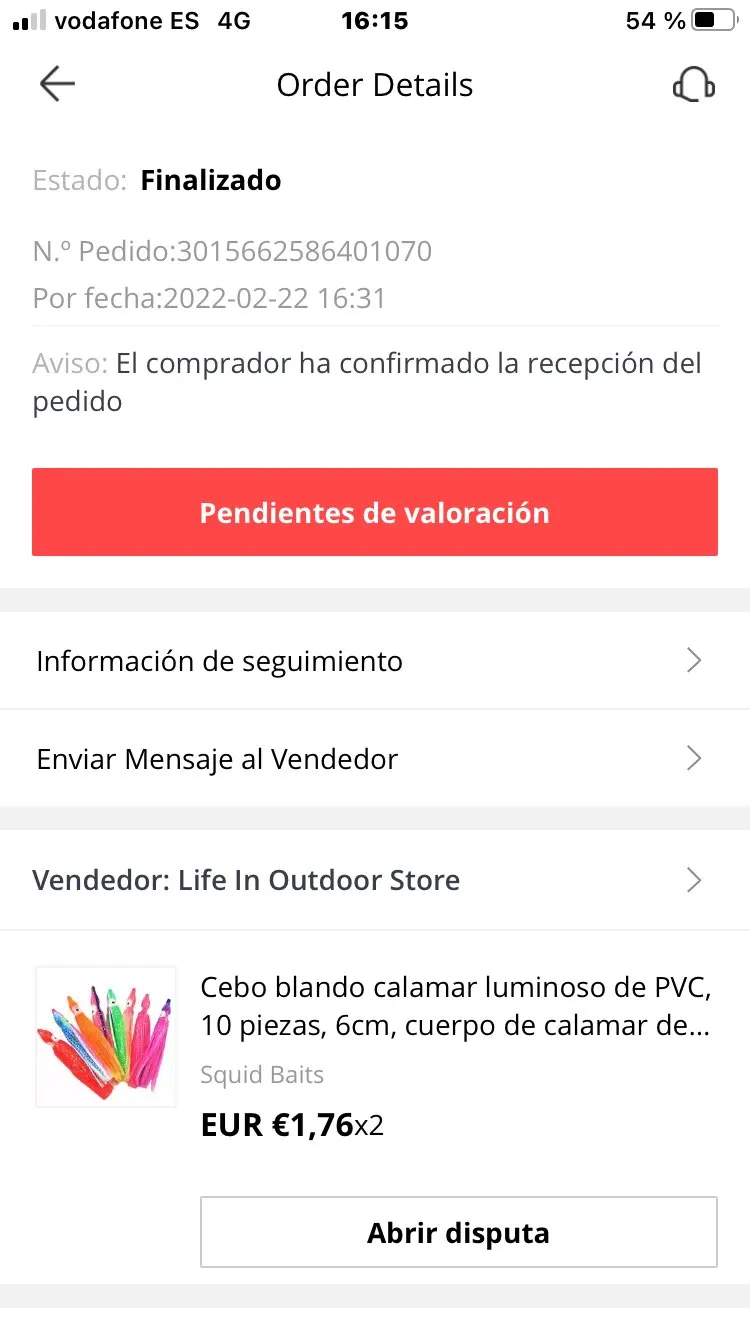This screenshot has width=750, height=1334.
Task: Open customer support headset icon
Action: (x=693, y=85)
